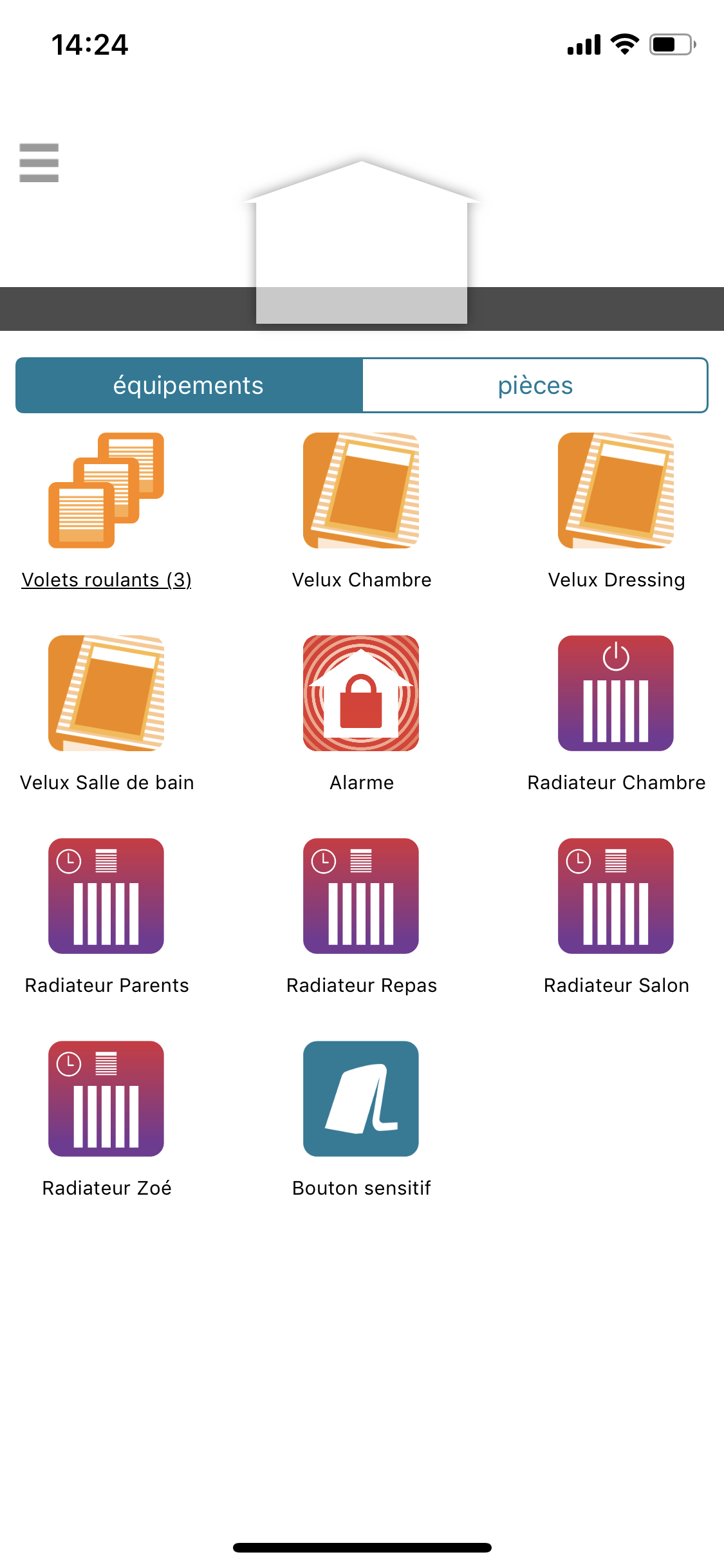Viewport: 724px width, 1568px height.
Task: Open the Alarme equipment
Action: click(361, 693)
